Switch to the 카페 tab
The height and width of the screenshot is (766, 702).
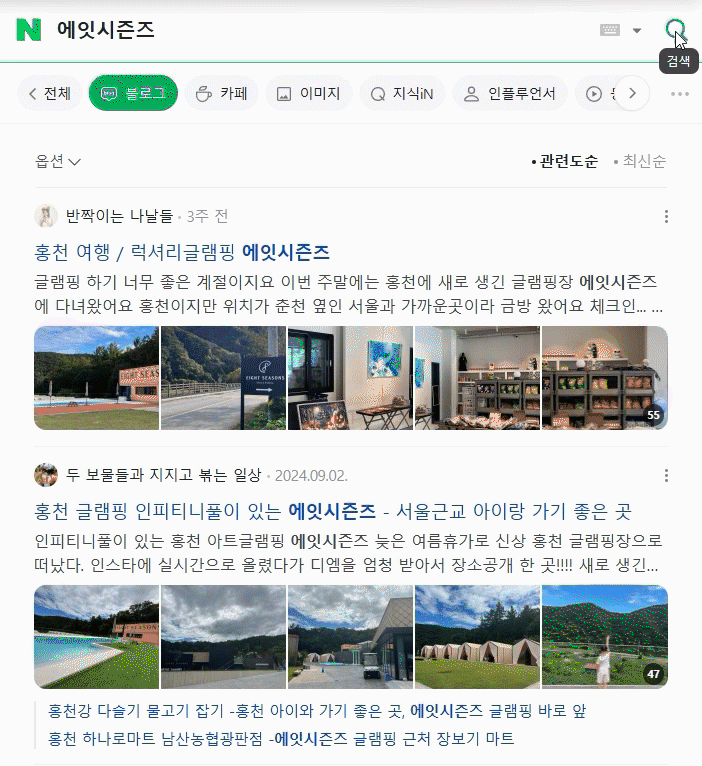pos(221,93)
